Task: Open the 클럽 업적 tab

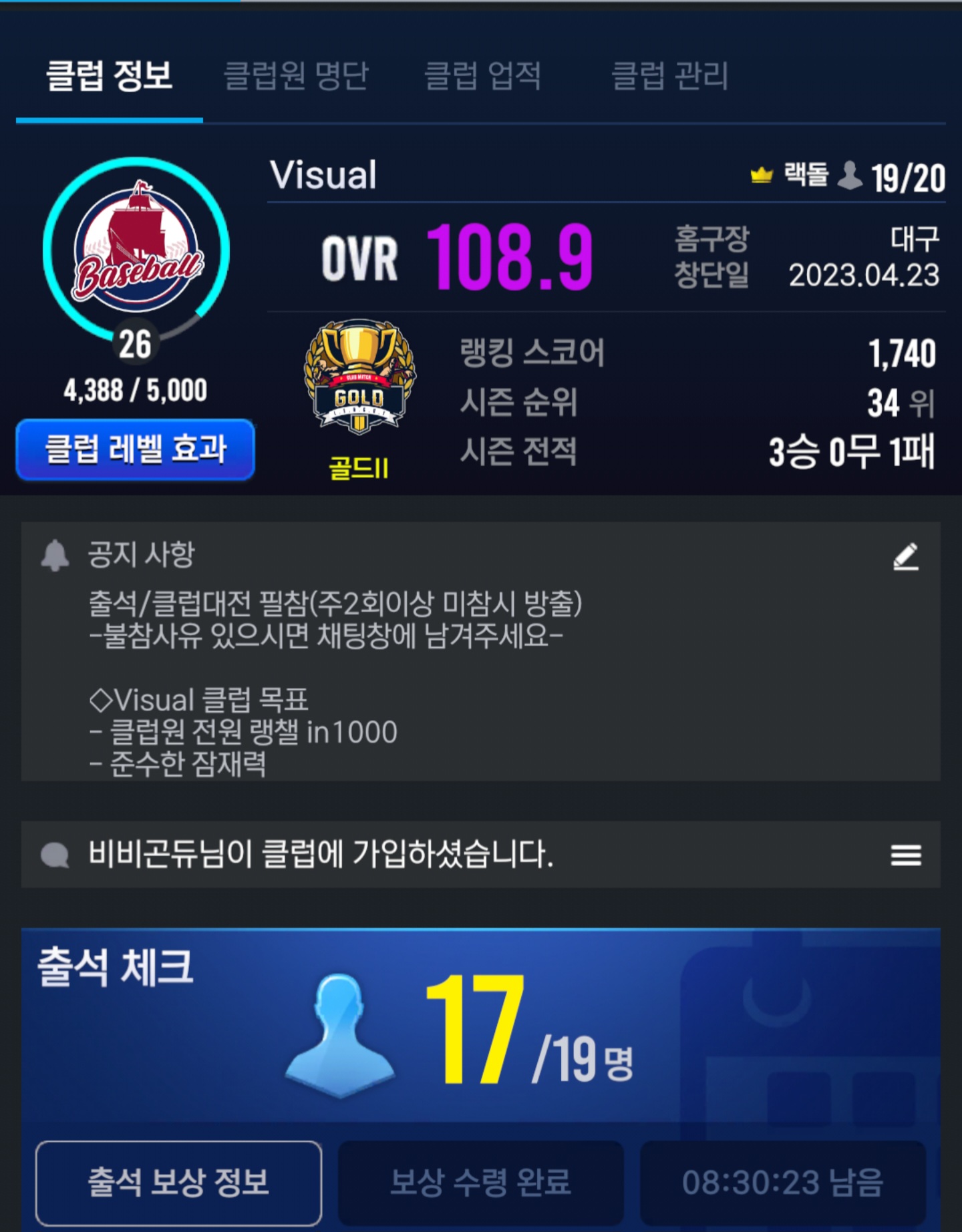Action: pyautogui.click(x=482, y=75)
